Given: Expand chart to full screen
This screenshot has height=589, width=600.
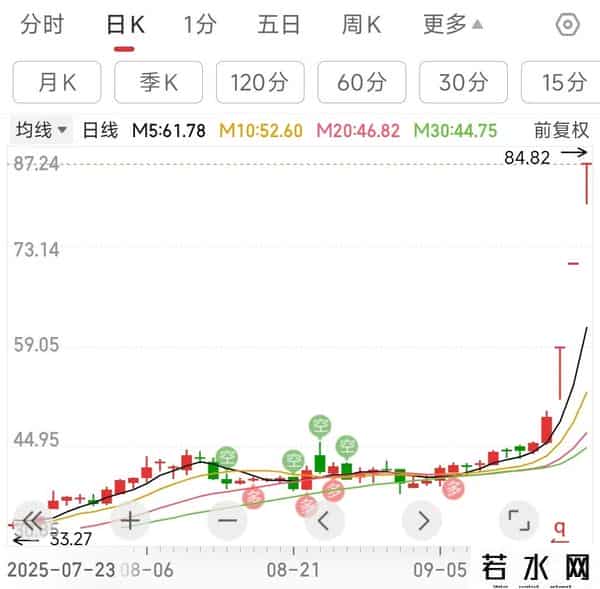Looking at the screenshot, I should tap(518, 520).
